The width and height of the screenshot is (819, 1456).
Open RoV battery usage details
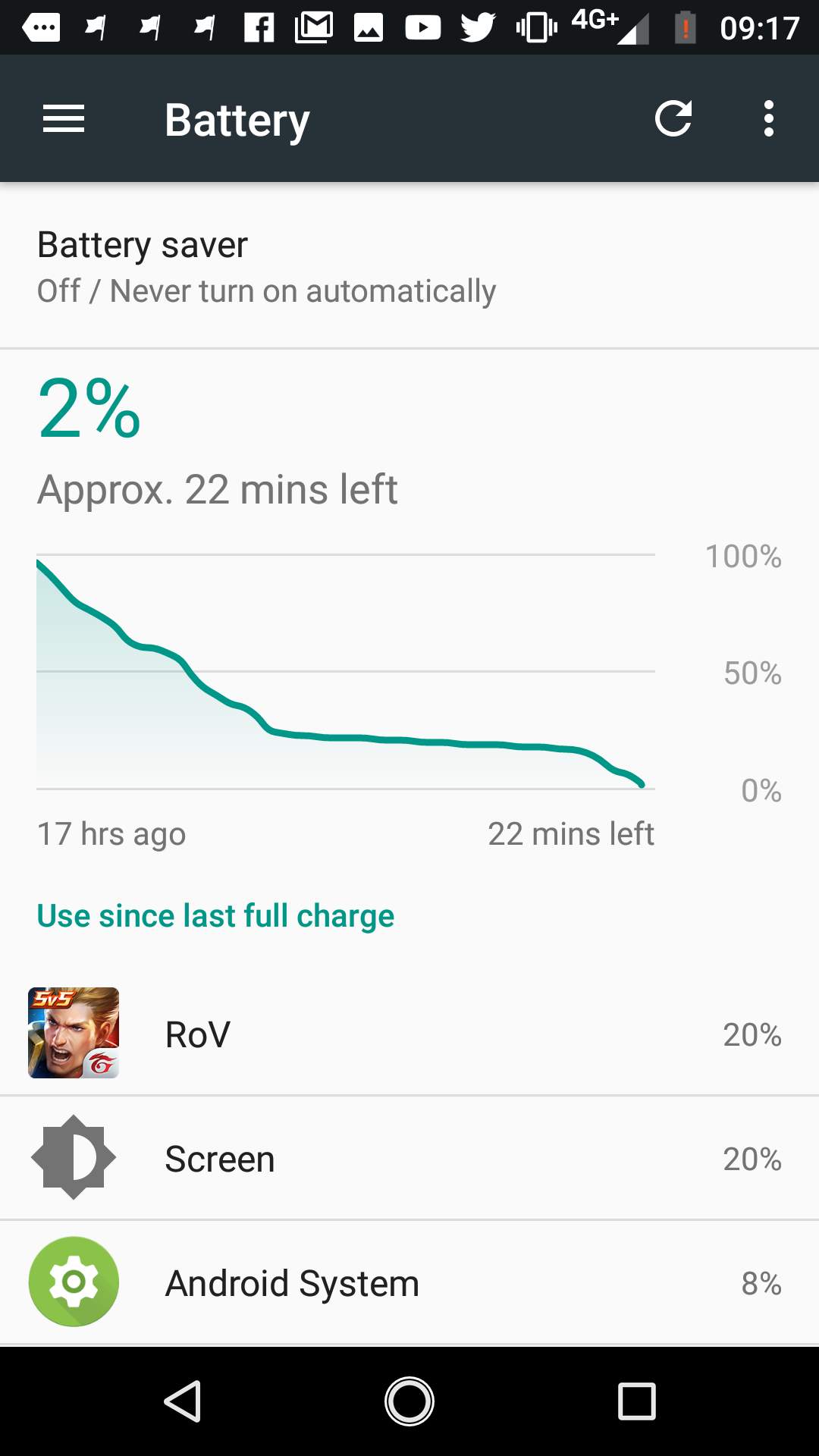point(409,1034)
